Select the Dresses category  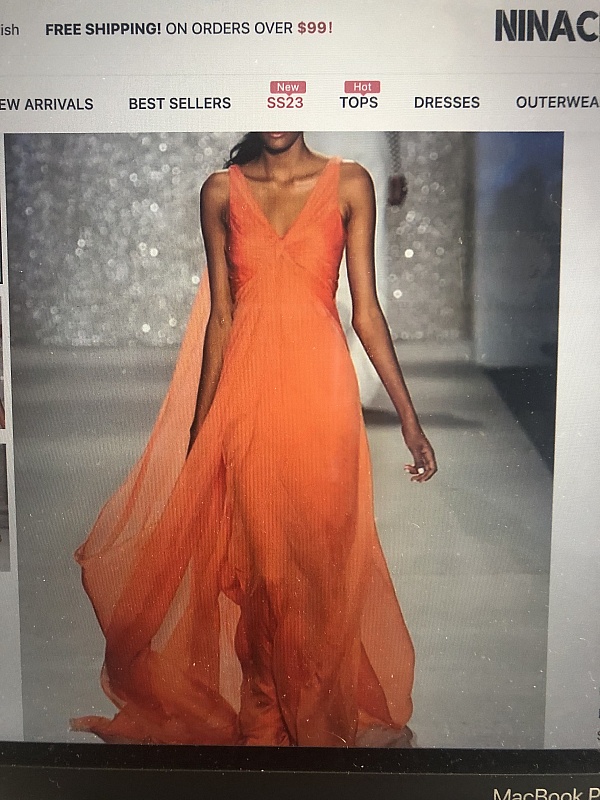click(446, 102)
